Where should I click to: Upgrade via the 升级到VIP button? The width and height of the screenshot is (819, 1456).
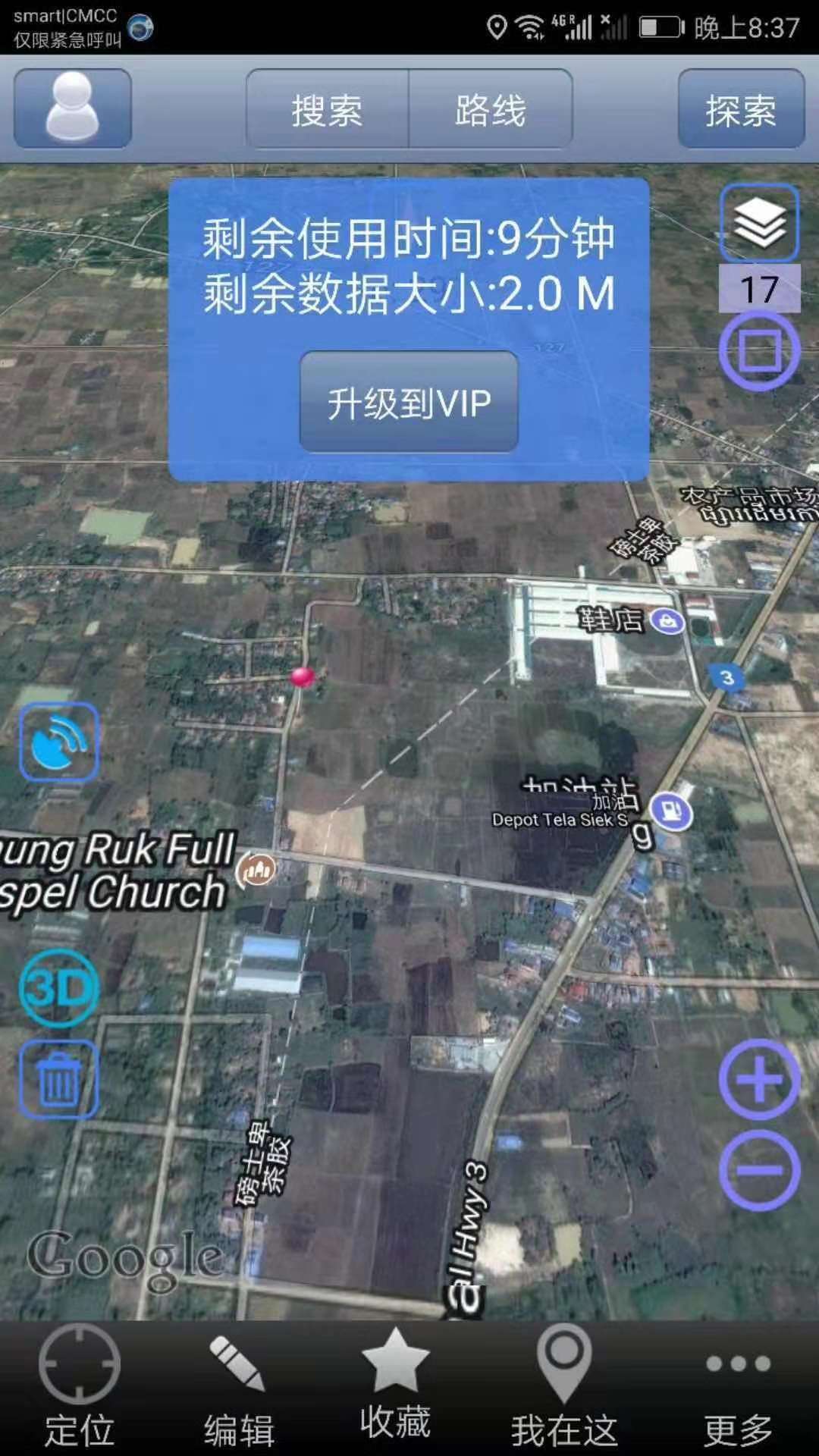tap(409, 402)
